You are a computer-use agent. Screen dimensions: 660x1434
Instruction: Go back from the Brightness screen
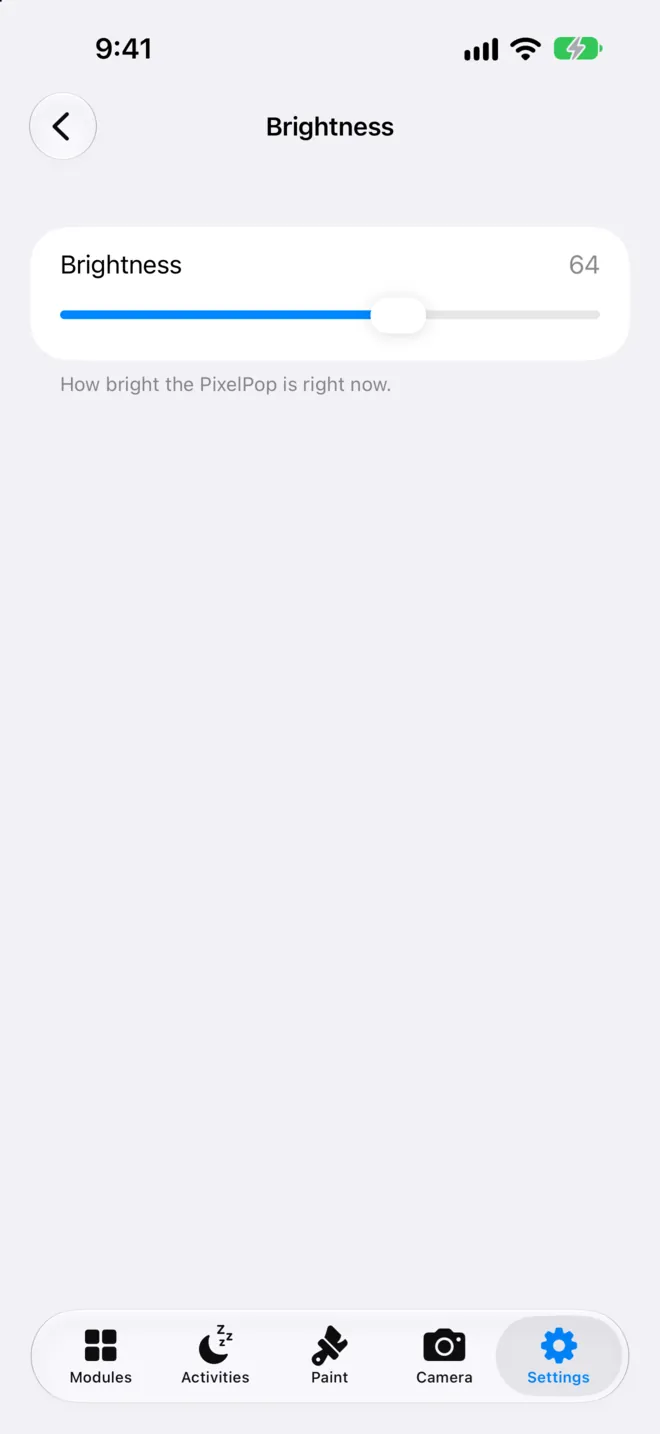[63, 126]
